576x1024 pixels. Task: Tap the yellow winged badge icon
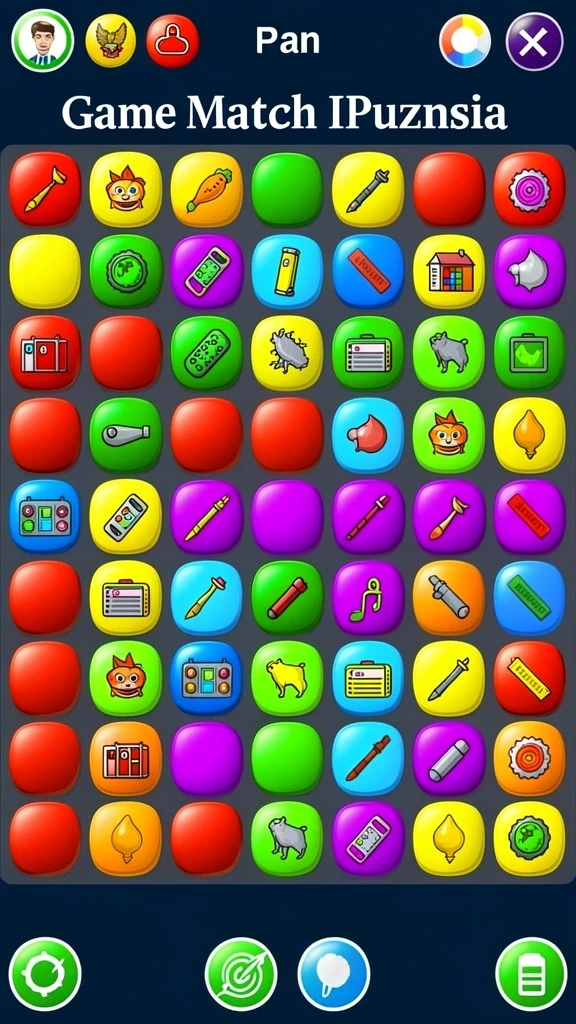[x=111, y=40]
